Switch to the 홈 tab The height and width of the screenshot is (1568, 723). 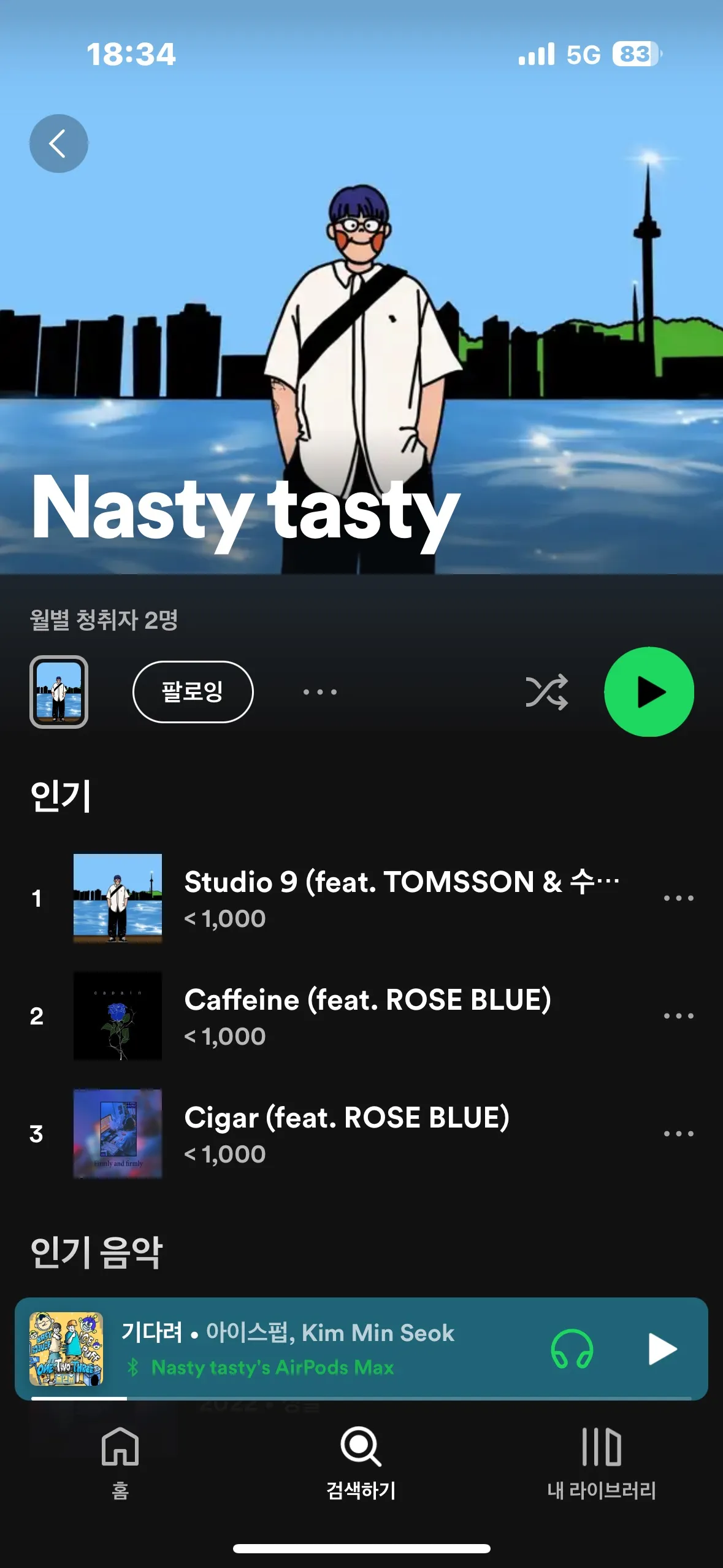(x=120, y=1462)
